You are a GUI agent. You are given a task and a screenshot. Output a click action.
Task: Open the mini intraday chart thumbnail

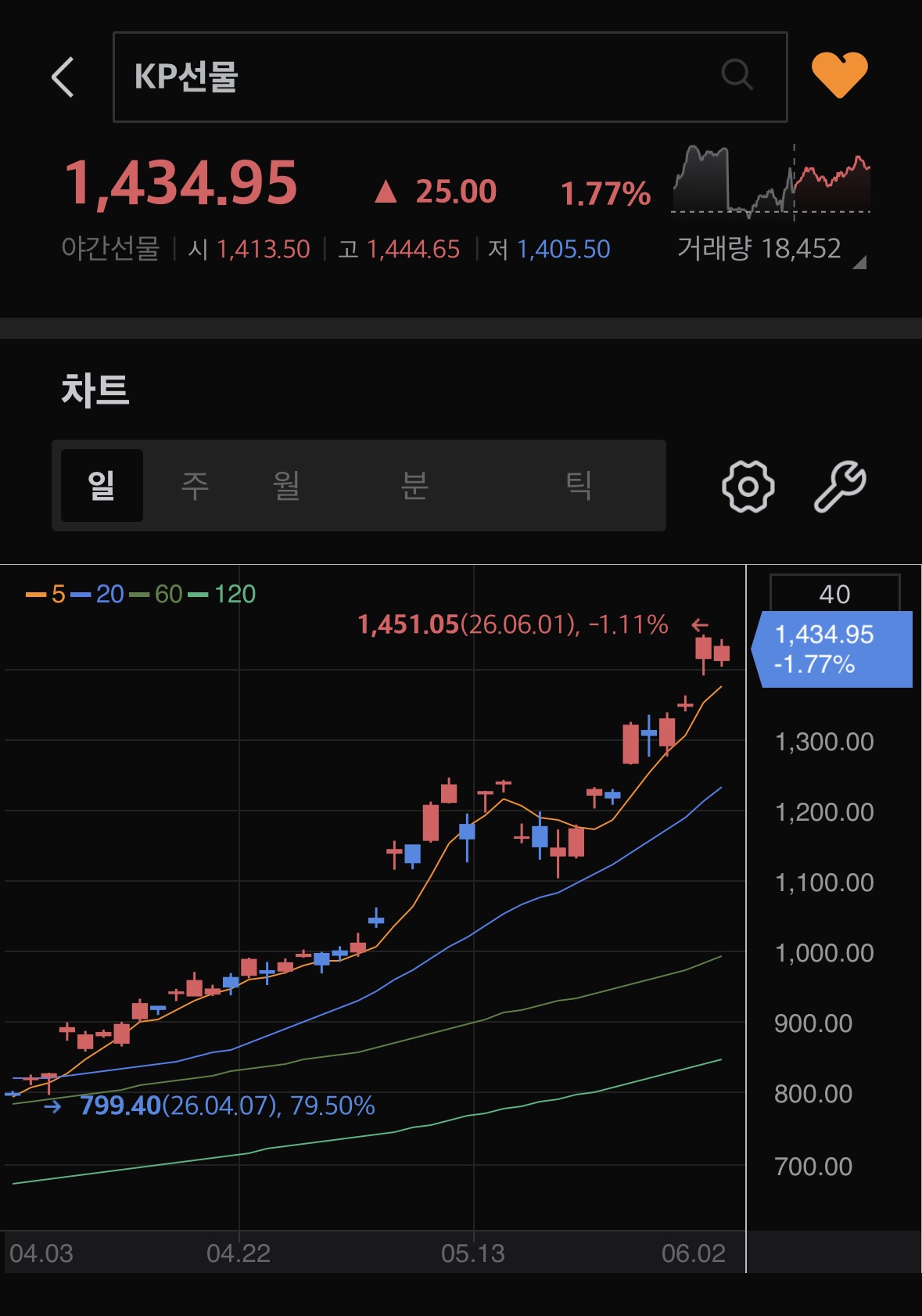click(771, 182)
